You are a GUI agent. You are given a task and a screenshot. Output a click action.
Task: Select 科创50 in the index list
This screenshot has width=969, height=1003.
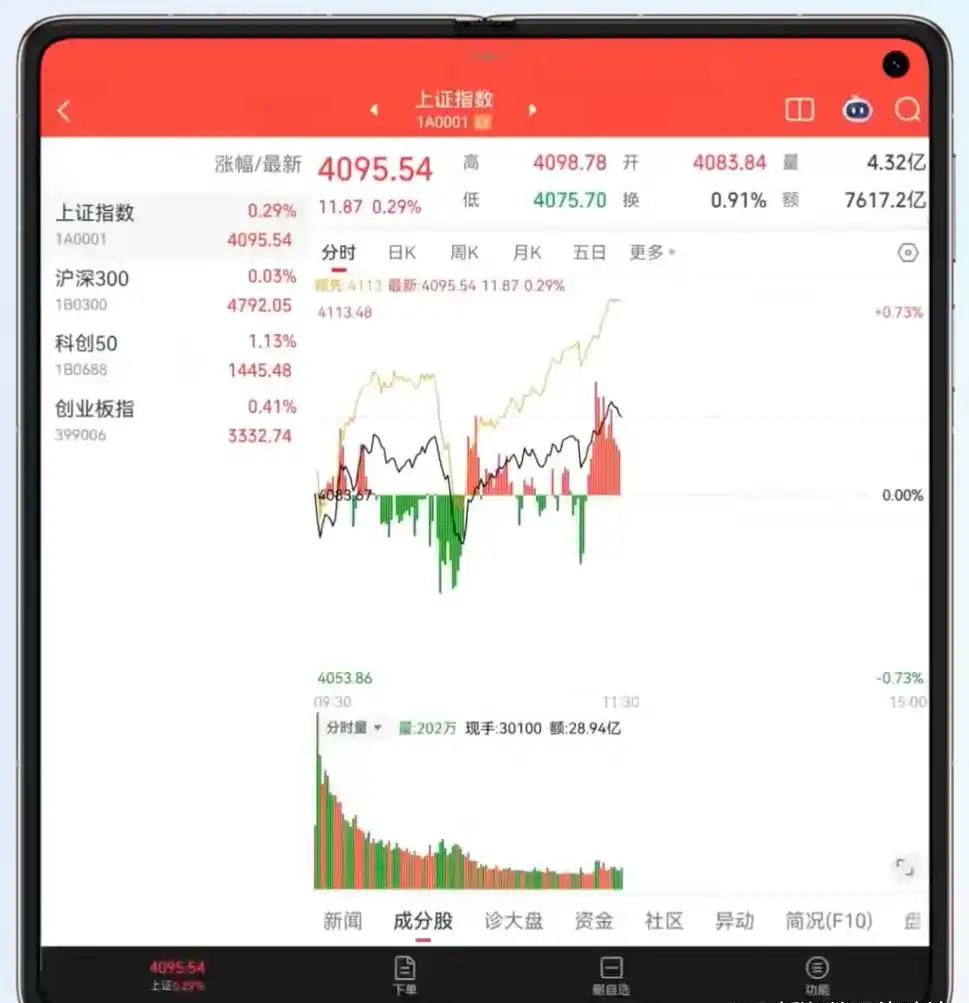(x=175, y=355)
